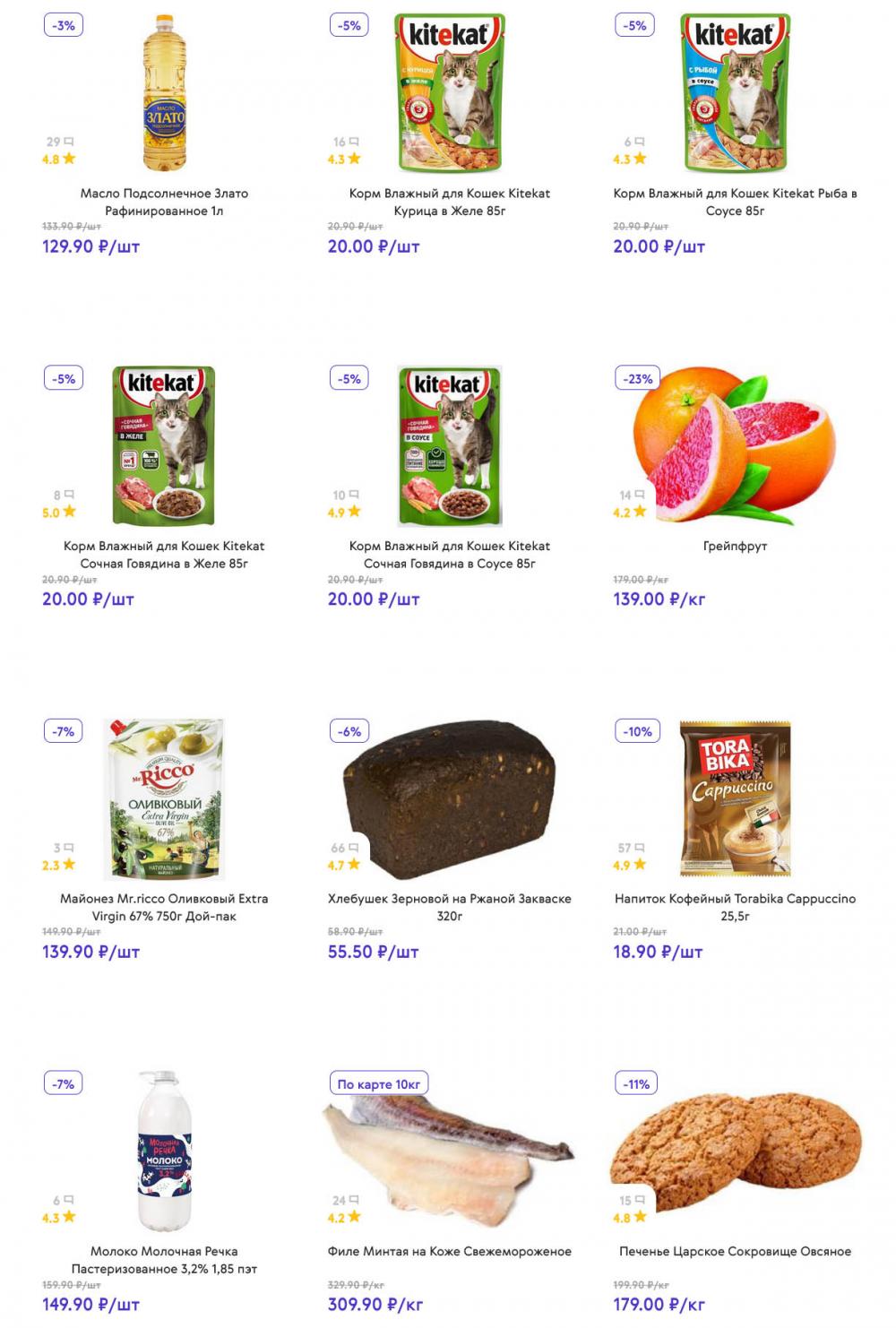Open Молоко Молочная Речка product card
Screen dimensions: 896x1328
164,1259
